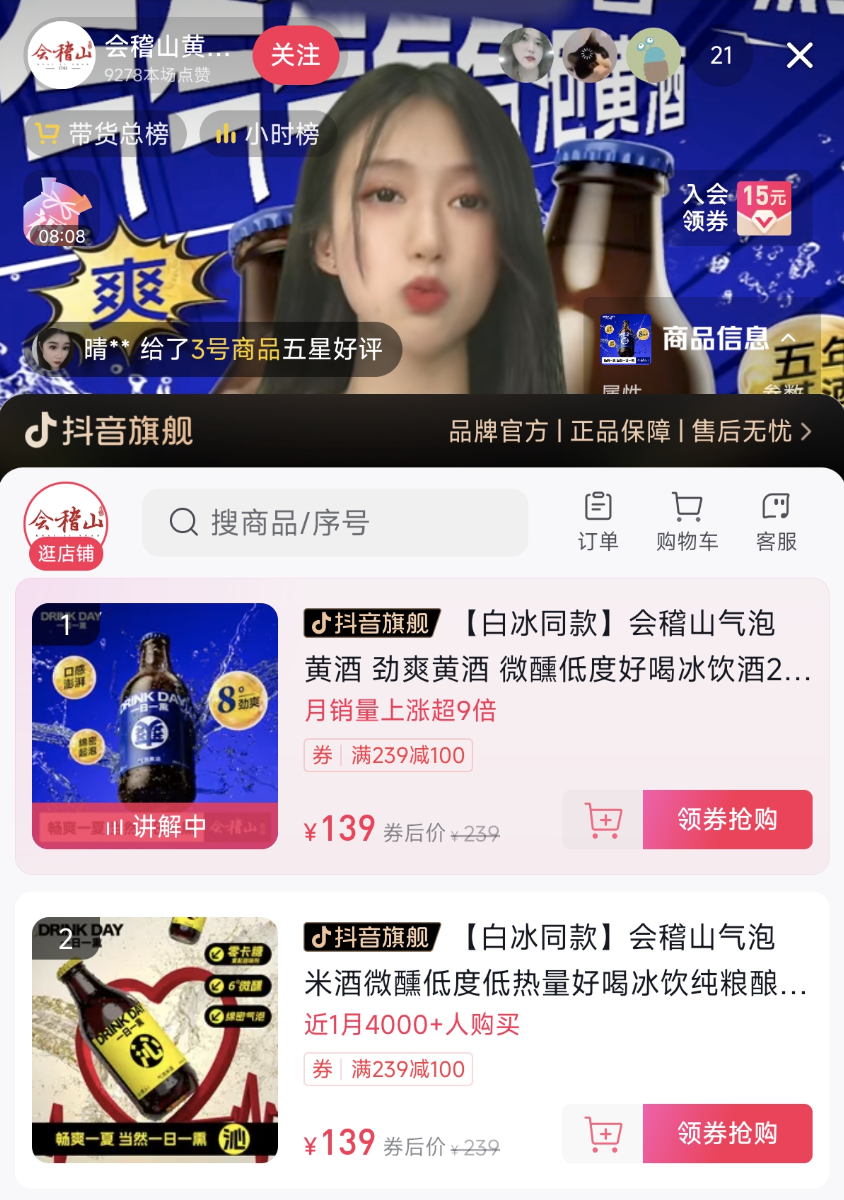
Task: Open the 会稽山黄 streamer profile avatar
Action: coord(61,56)
